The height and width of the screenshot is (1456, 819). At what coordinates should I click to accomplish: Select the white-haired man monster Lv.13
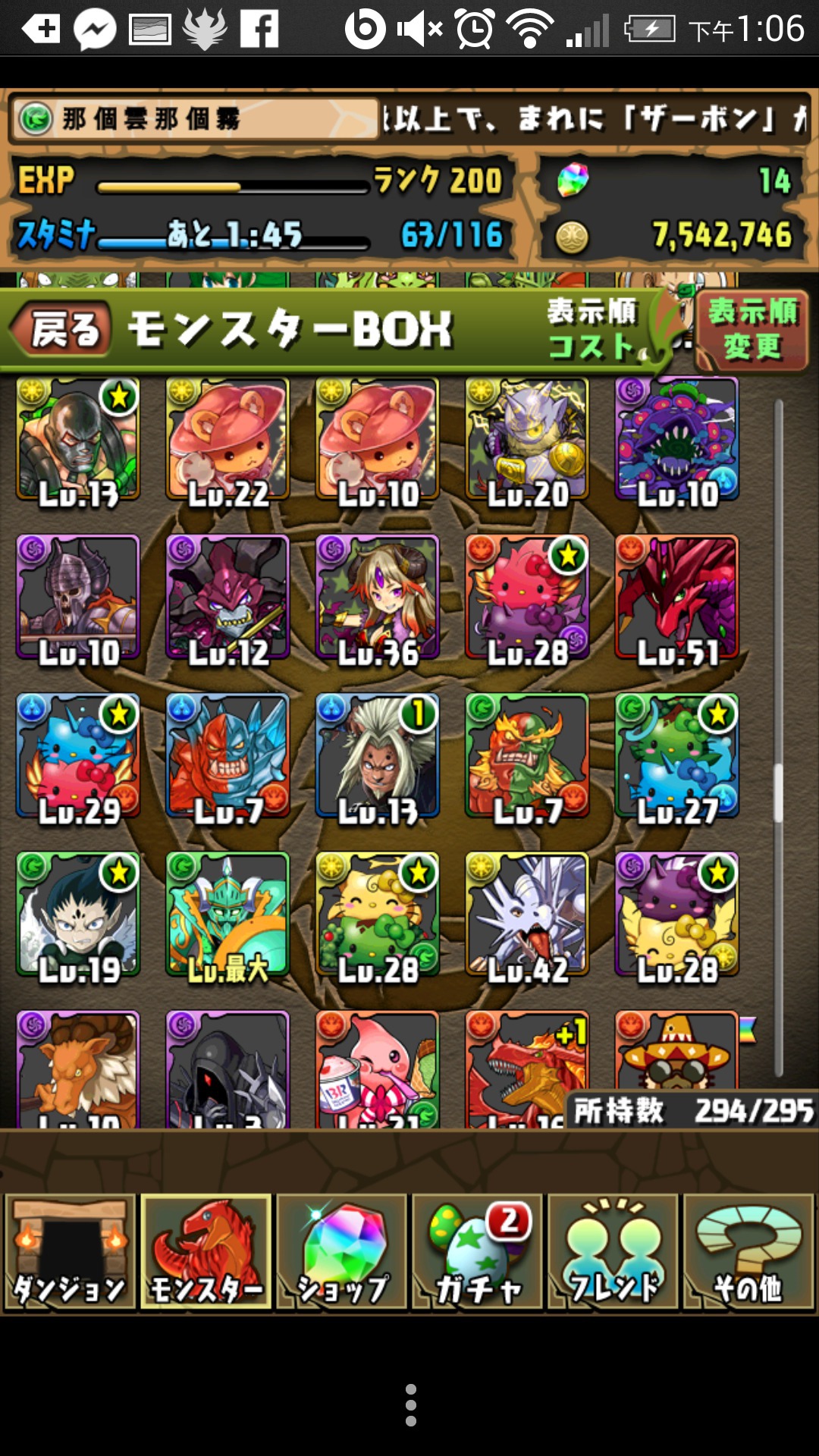[377, 757]
